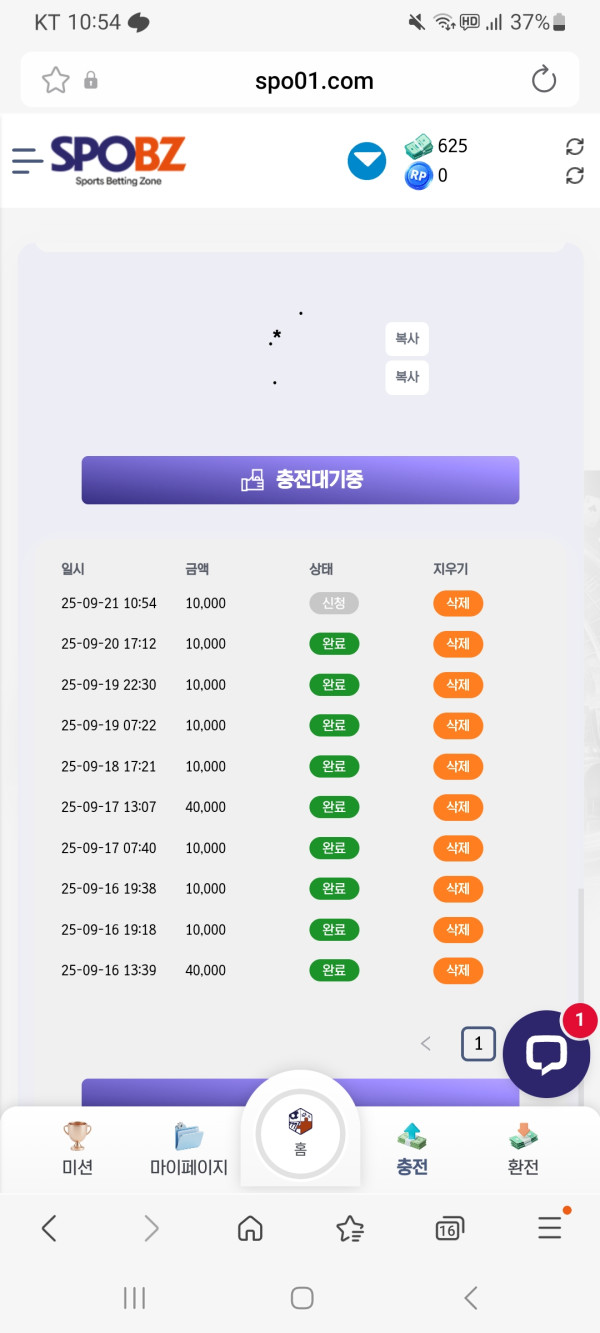
Task: Refresh the cash balance of 625
Action: (x=574, y=147)
